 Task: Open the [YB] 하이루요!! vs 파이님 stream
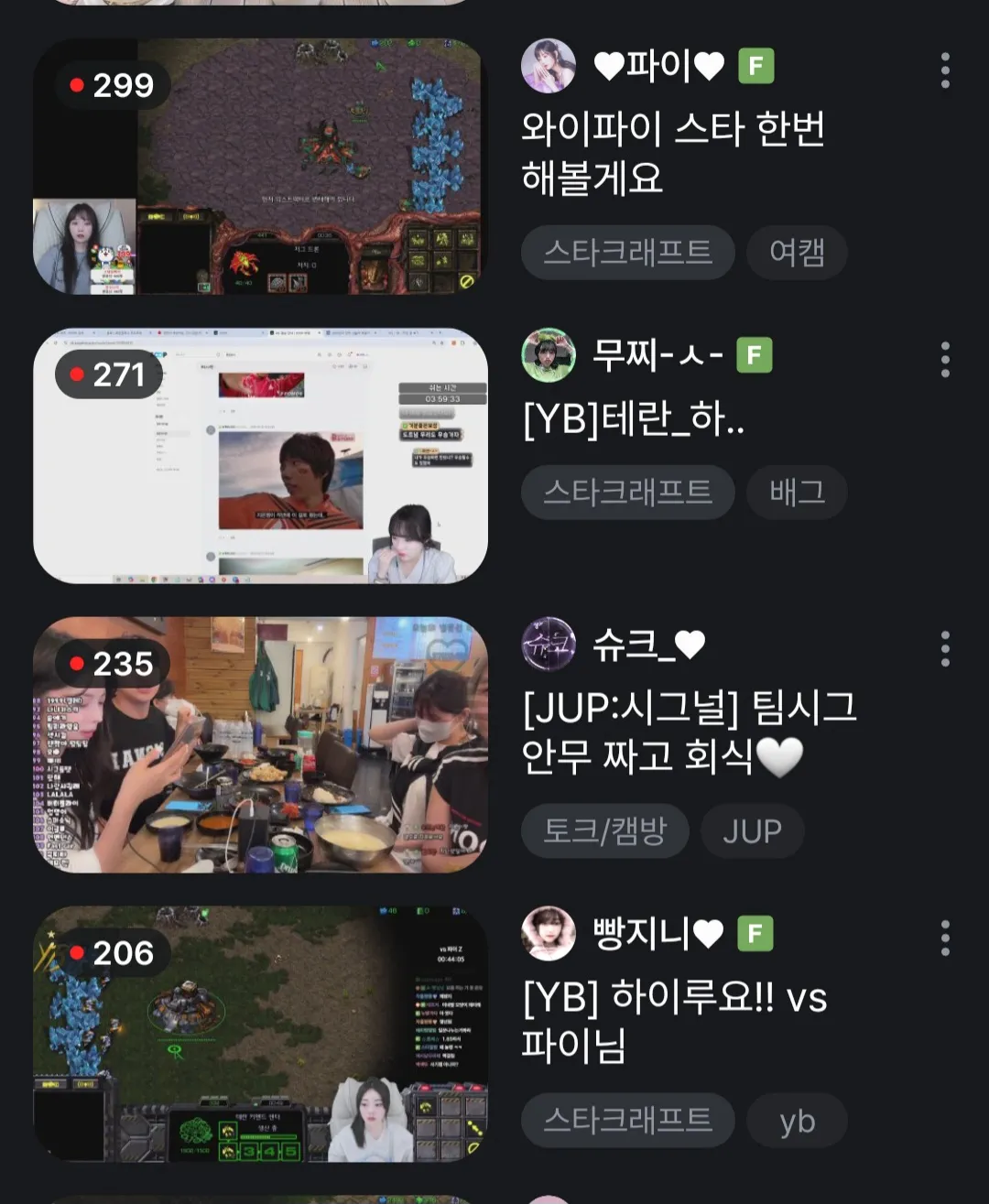(265, 1035)
